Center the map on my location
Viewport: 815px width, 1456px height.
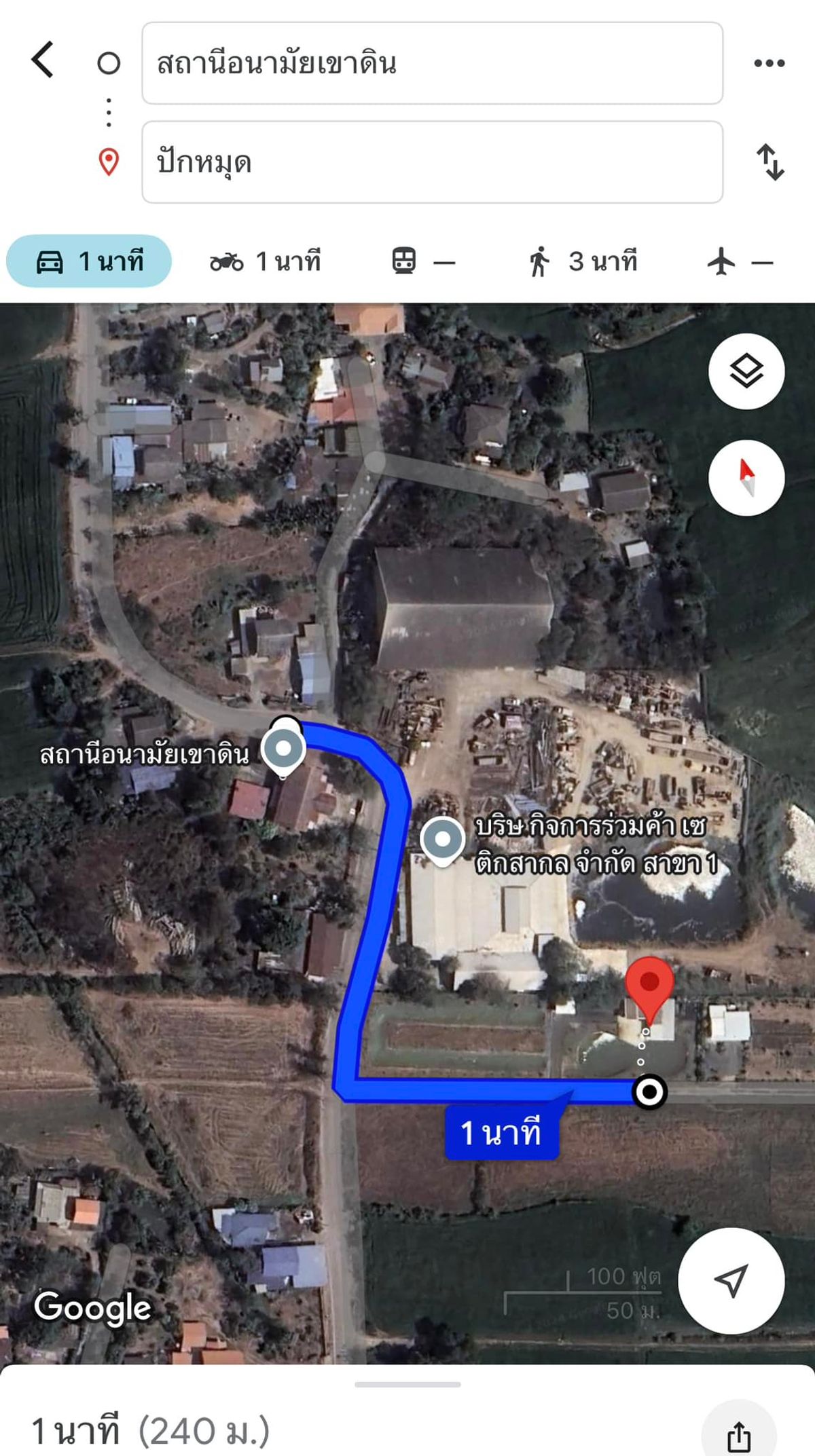coord(731,1281)
